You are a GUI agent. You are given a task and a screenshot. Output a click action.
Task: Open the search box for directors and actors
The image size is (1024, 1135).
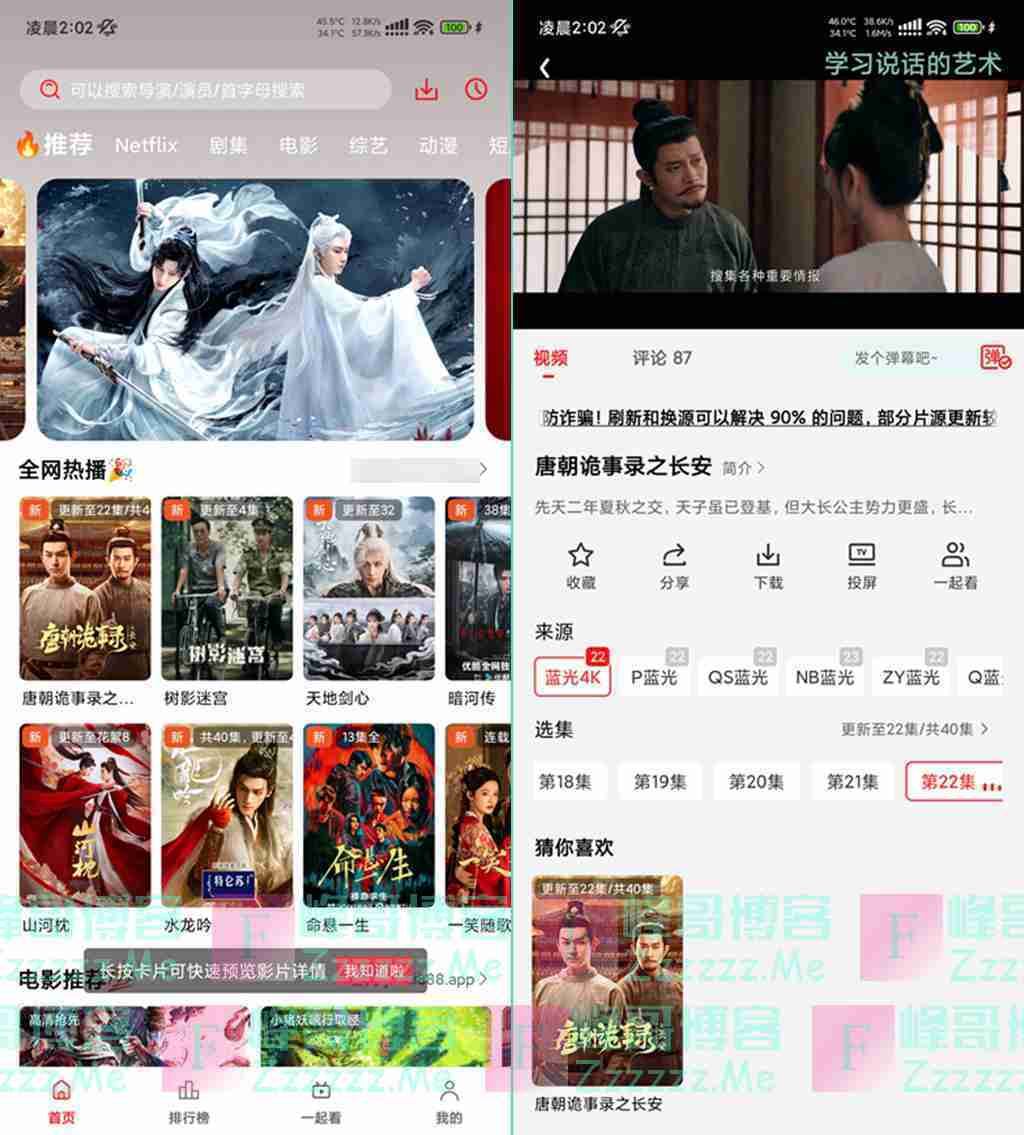pyautogui.click(x=205, y=90)
